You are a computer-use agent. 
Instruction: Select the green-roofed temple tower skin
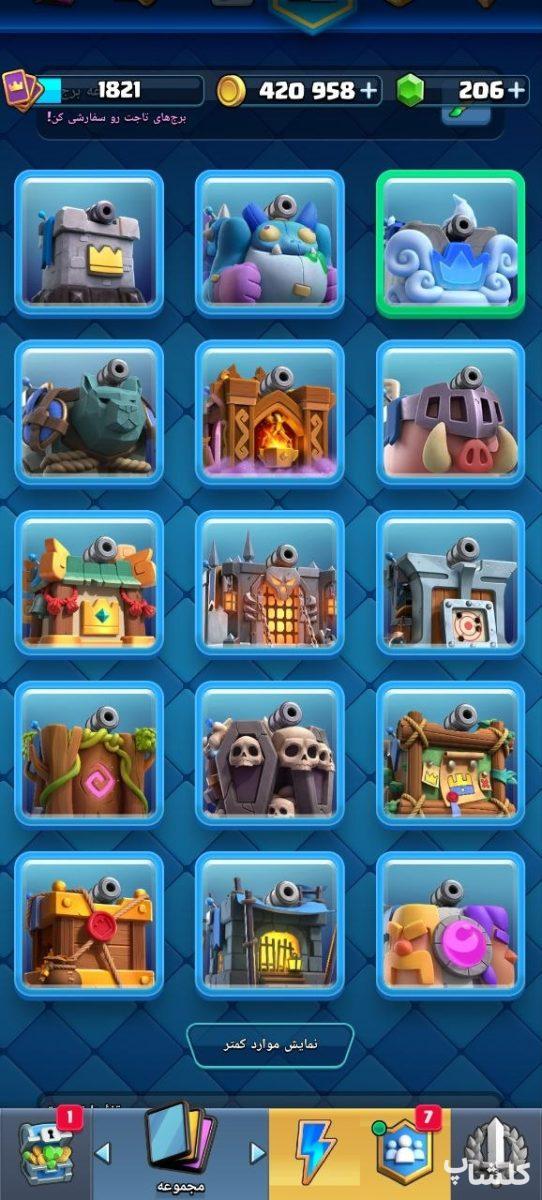click(x=89, y=584)
